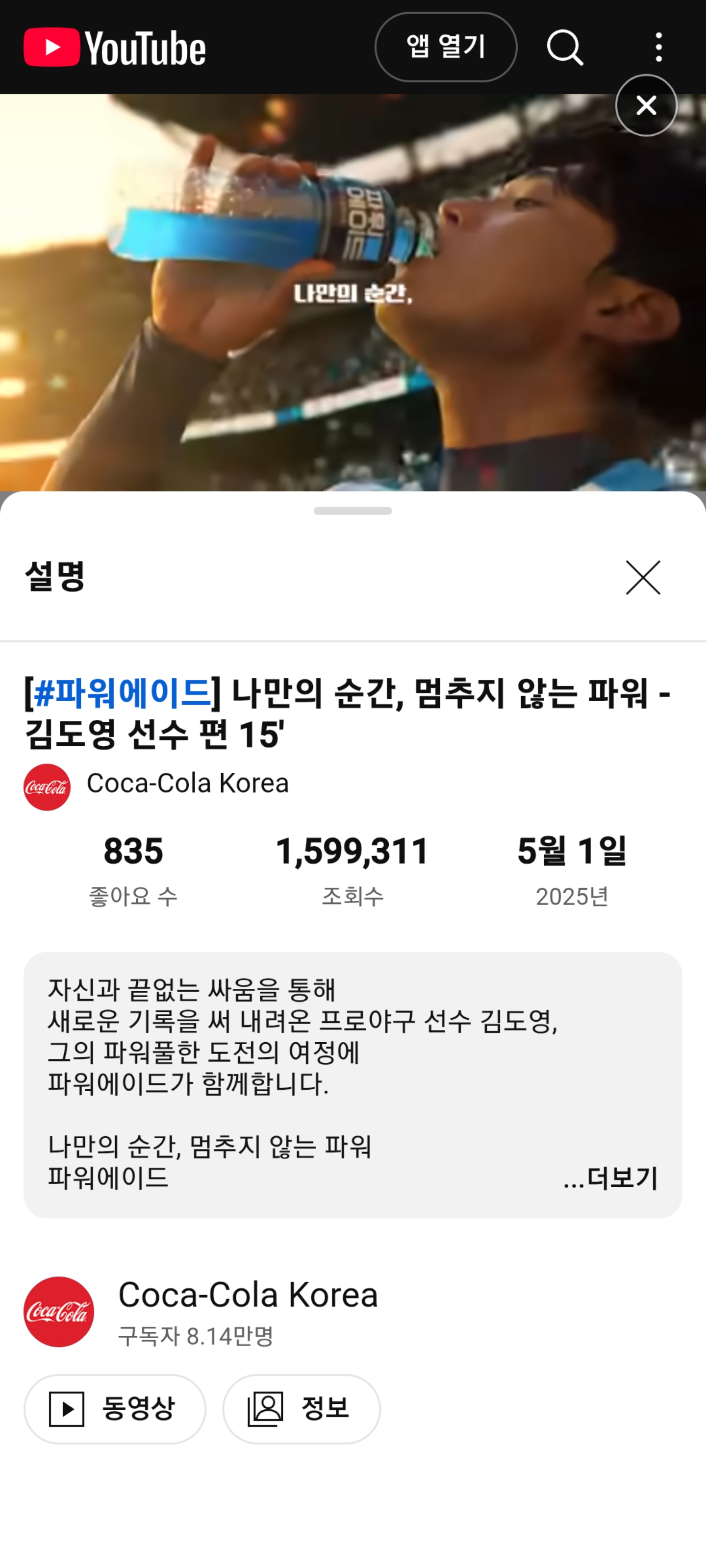Tap the drag handle atop the description sheet
Image resolution: width=706 pixels, height=1568 pixels.
coord(353,511)
